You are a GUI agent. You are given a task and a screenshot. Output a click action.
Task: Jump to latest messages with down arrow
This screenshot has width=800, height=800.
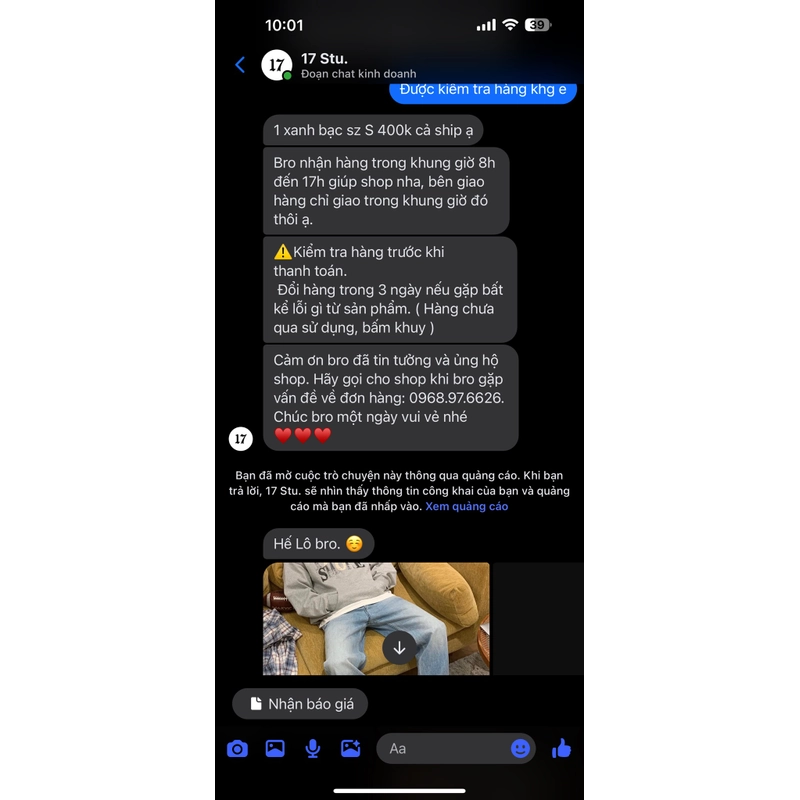click(x=399, y=648)
